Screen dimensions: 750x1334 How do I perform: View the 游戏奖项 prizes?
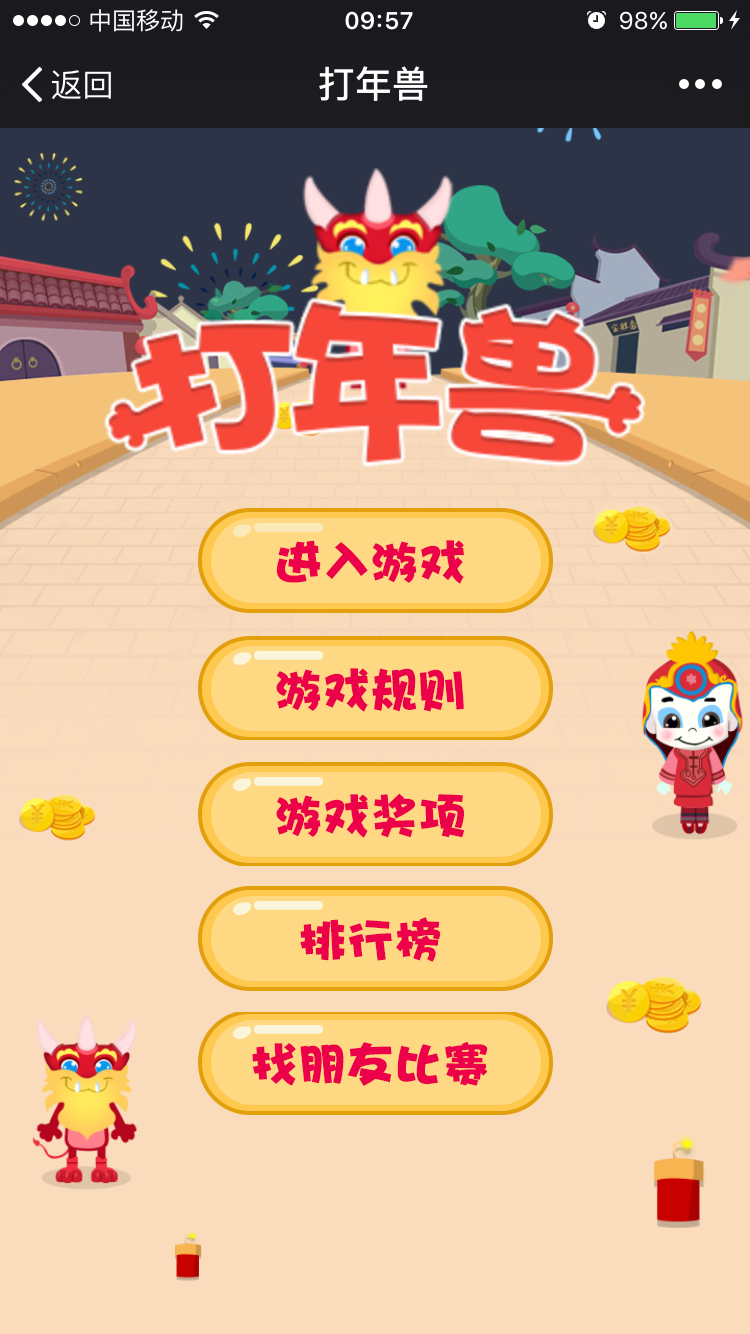(x=375, y=815)
